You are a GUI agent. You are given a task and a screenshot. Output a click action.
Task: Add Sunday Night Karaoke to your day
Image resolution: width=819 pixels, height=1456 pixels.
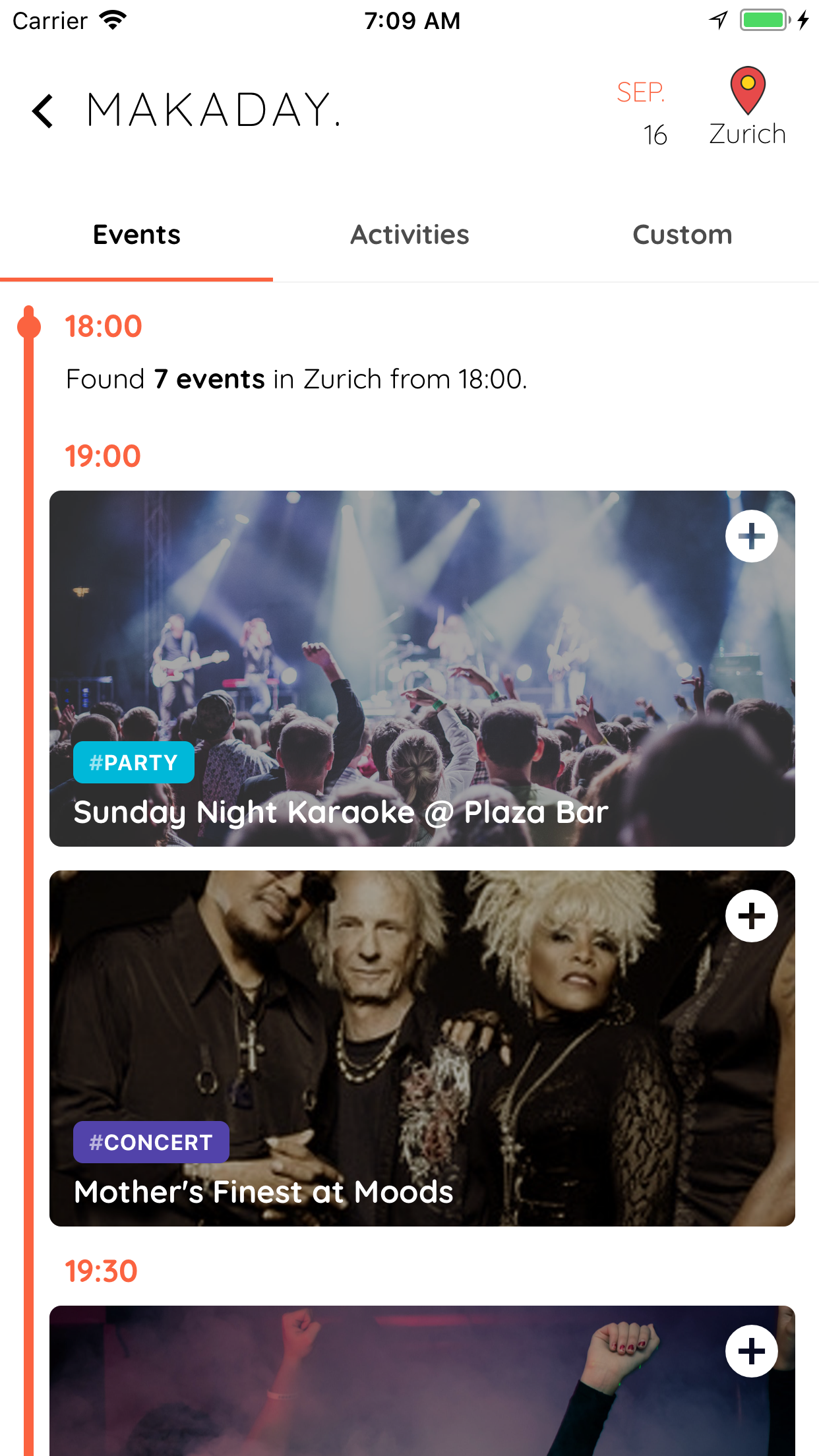[x=751, y=537]
